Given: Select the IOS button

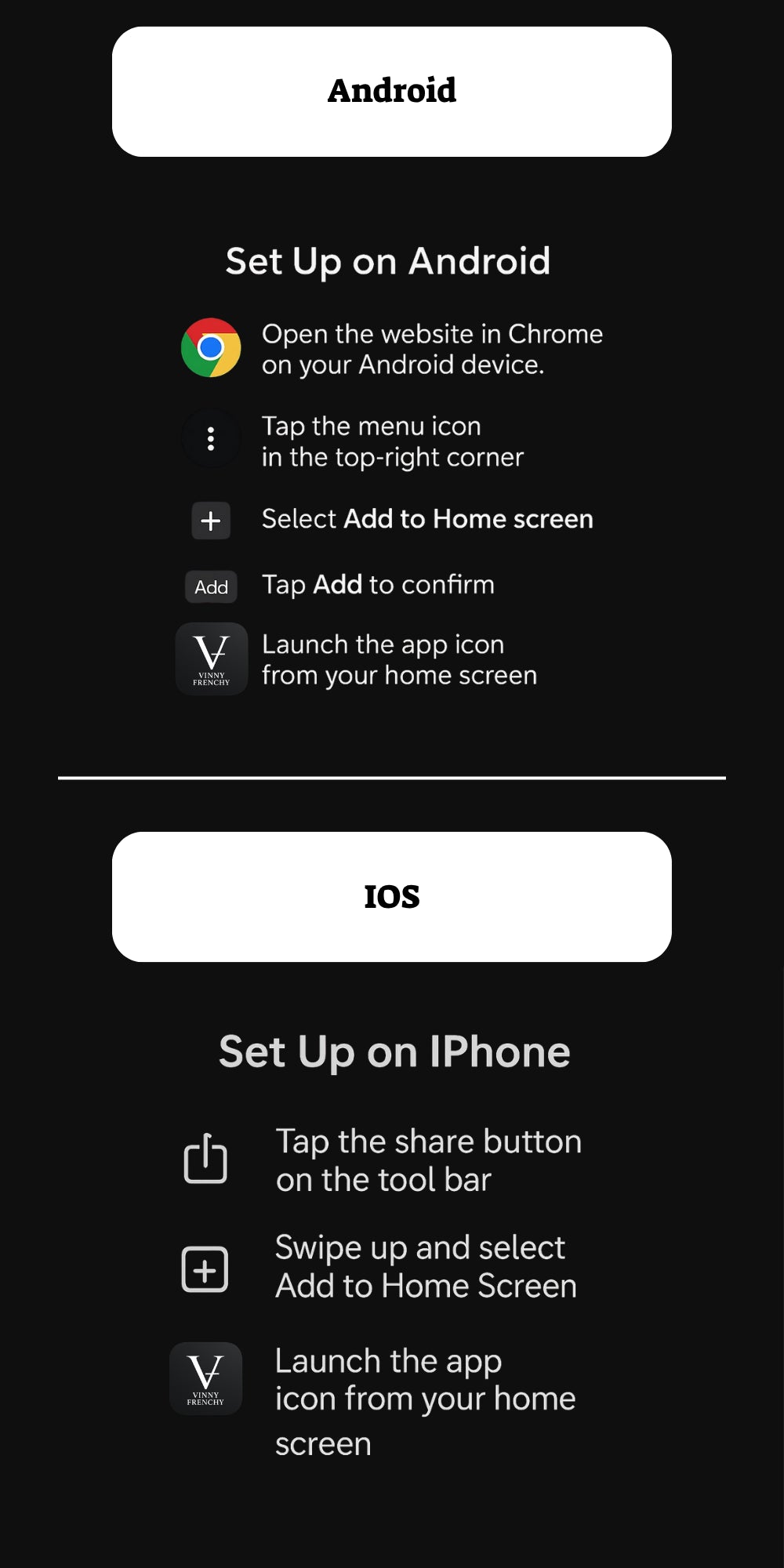Looking at the screenshot, I should 392,896.
